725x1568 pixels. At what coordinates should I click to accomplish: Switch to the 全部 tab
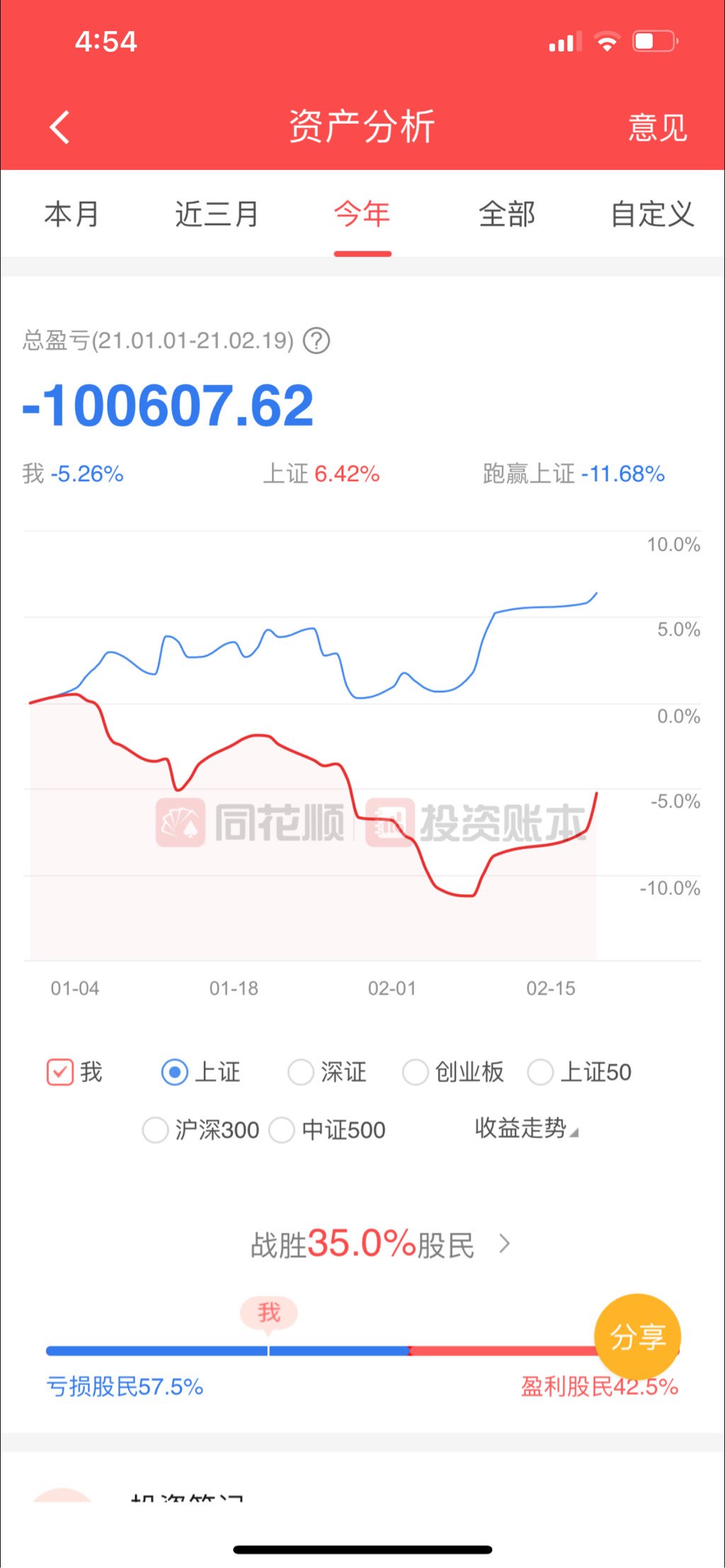pos(507,214)
